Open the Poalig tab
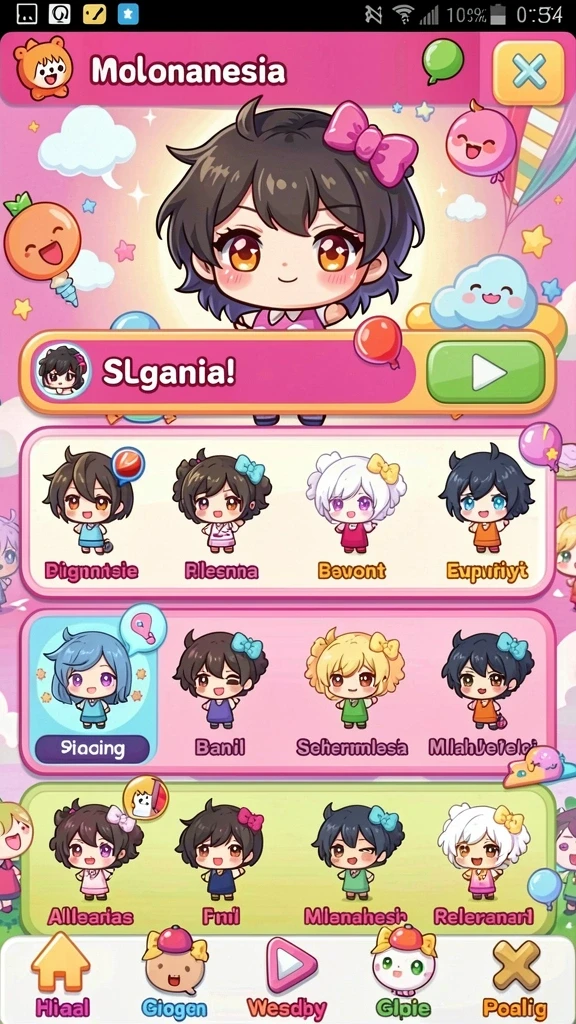The image size is (576, 1024). click(515, 976)
